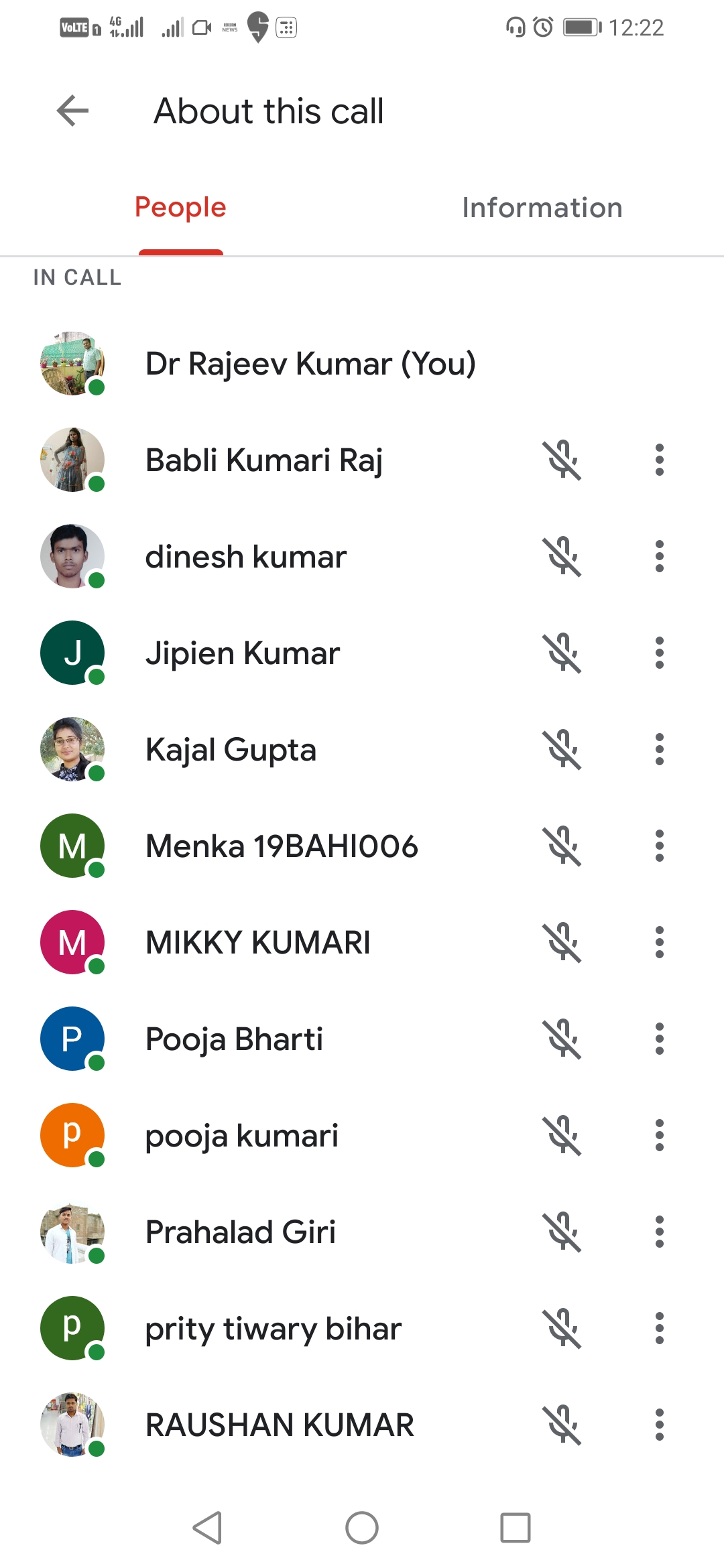Open more options for Kajal Gupta
The height and width of the screenshot is (1568, 724).
click(x=659, y=750)
